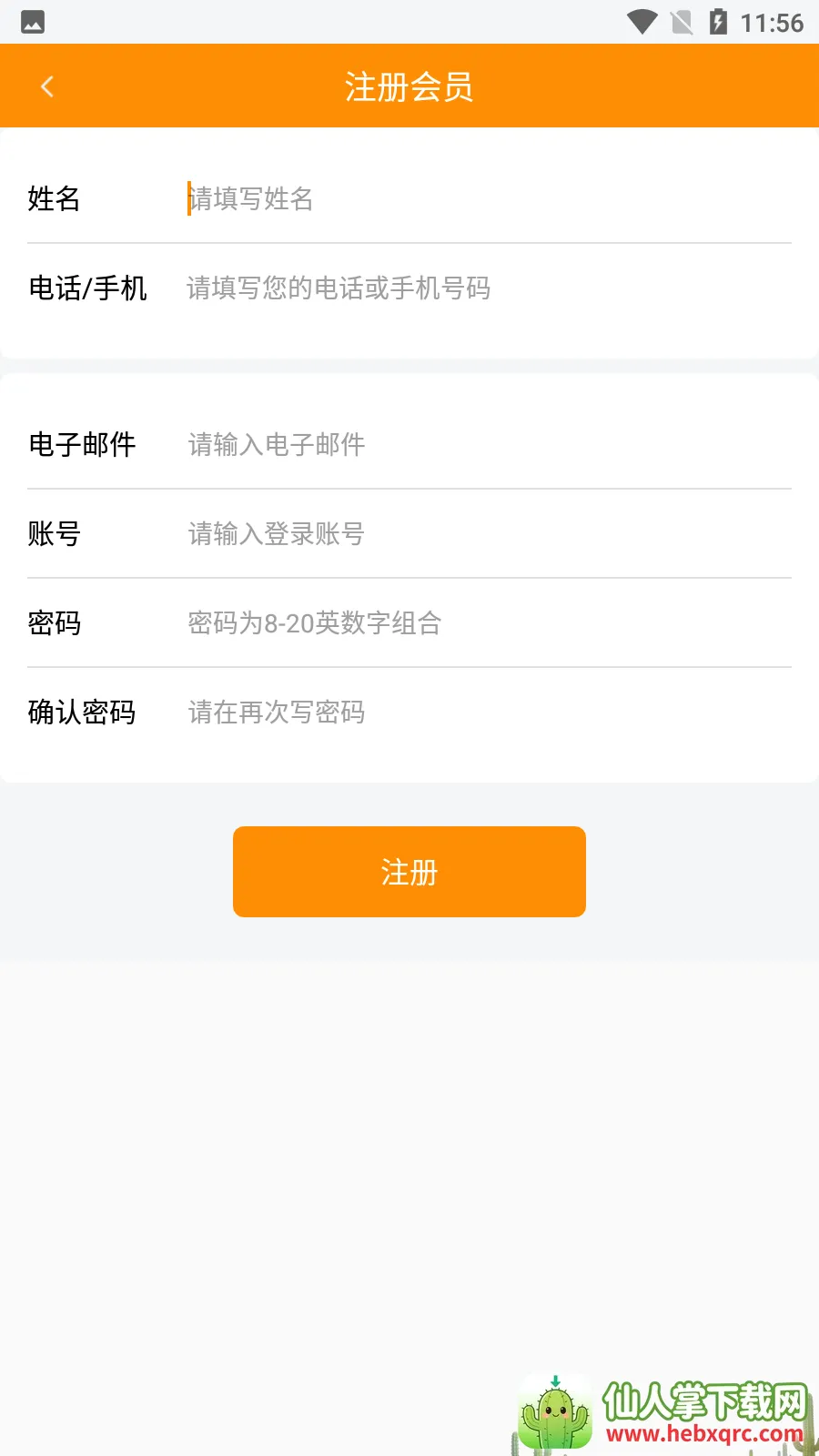Go back from the 注册会员 page
819x1456 pixels.
point(47,87)
